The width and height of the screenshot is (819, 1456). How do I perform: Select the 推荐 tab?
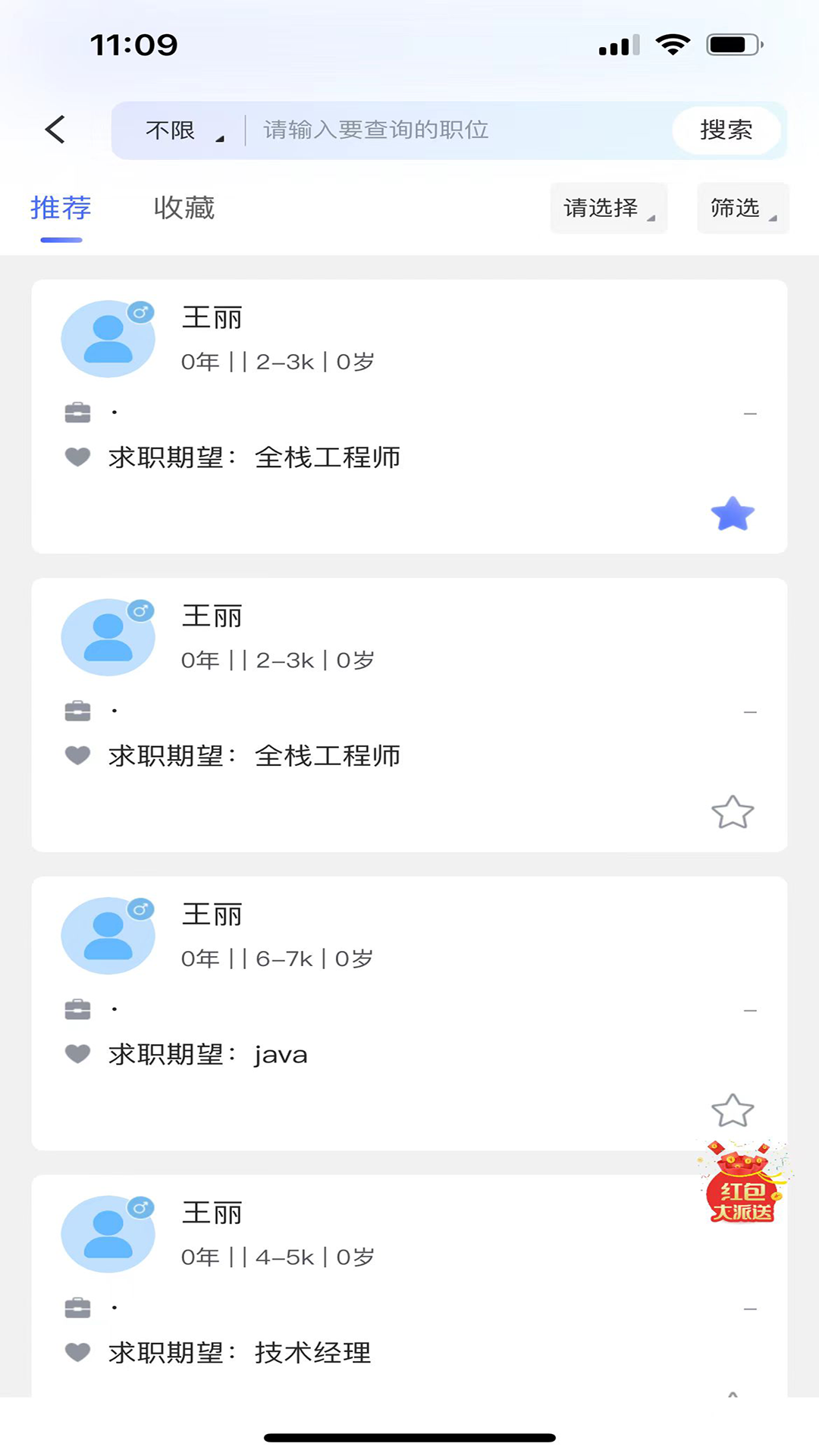click(61, 208)
